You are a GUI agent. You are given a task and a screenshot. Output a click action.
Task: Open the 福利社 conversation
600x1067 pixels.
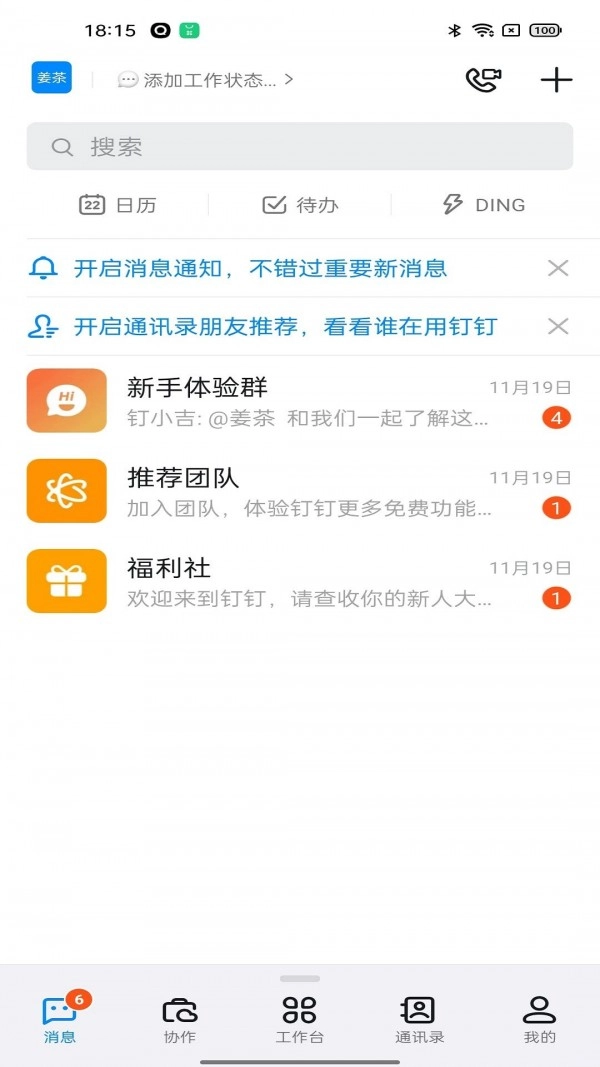(x=300, y=581)
